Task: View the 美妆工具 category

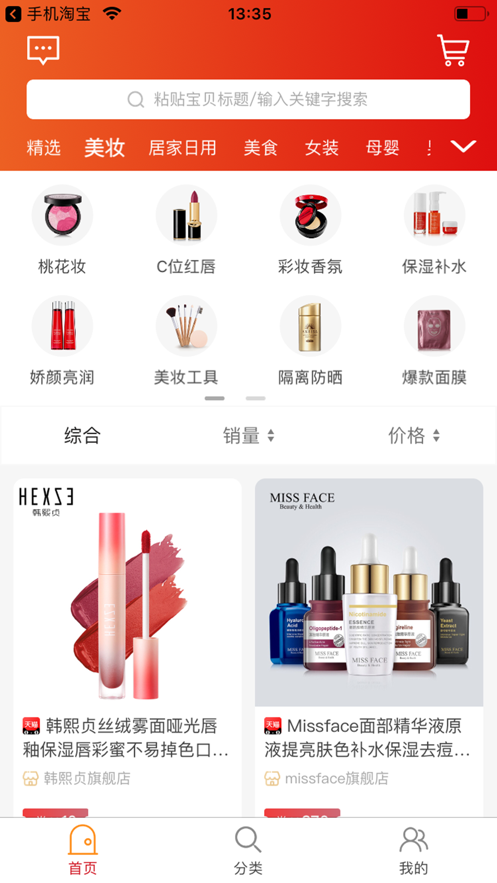Action: [x=186, y=341]
